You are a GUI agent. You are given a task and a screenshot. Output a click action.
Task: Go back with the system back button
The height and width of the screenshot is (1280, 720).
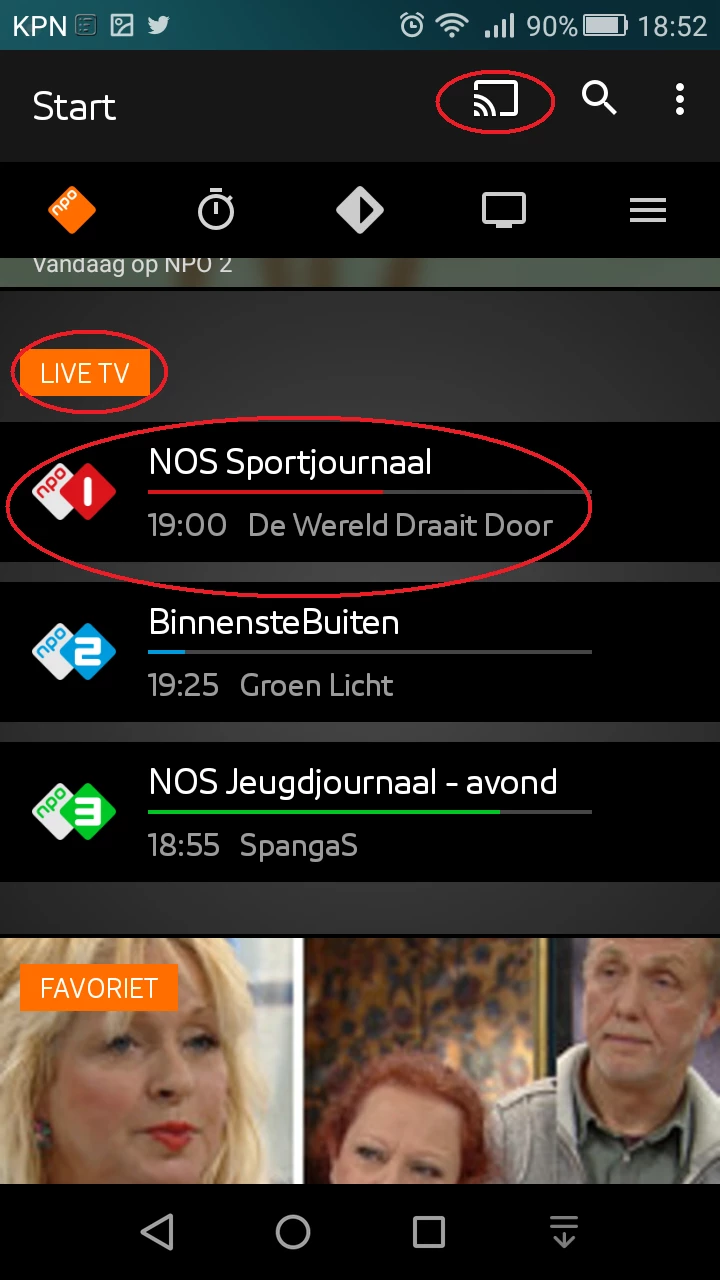coord(157,1232)
